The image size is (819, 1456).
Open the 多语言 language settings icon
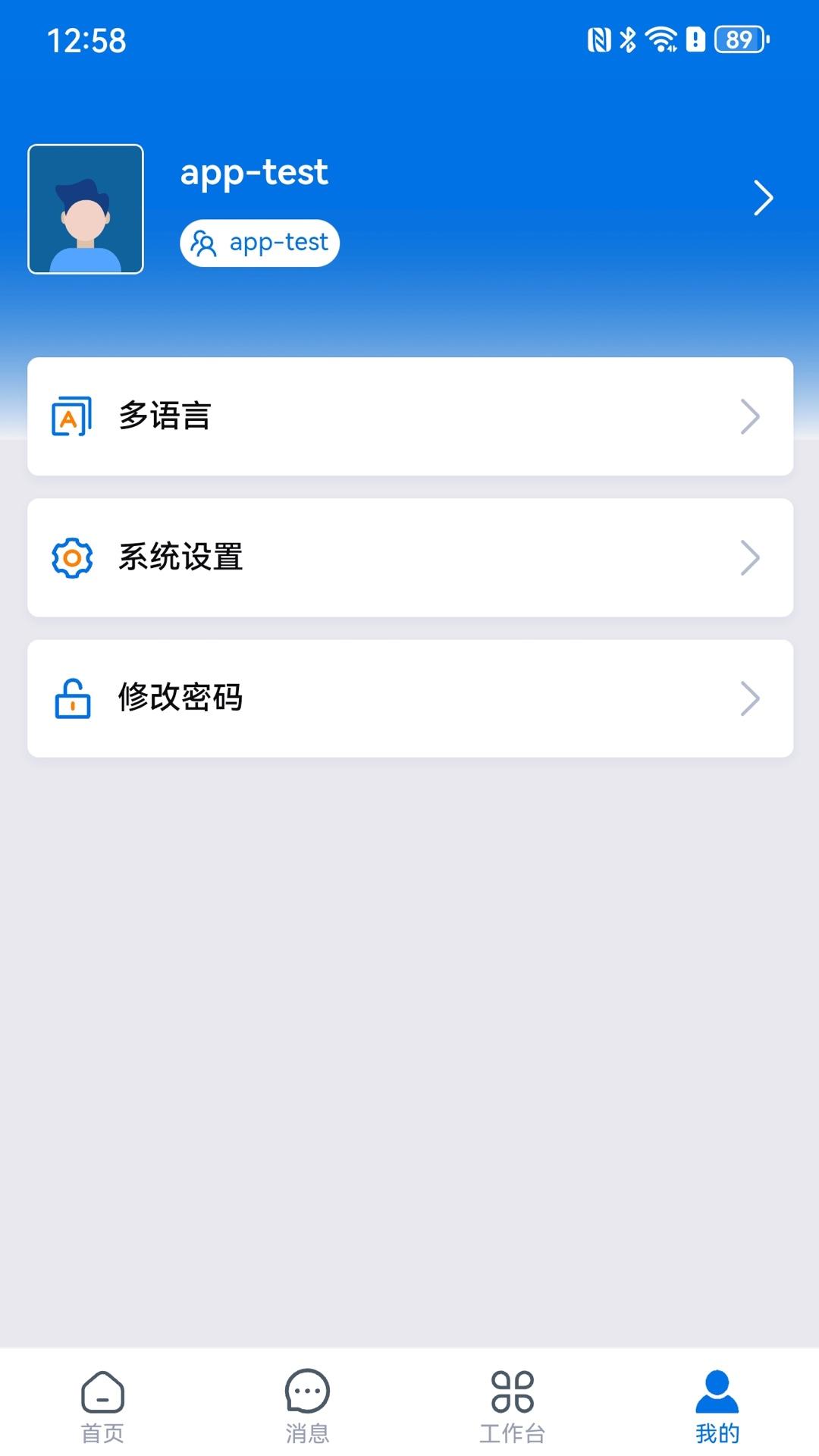[71, 416]
